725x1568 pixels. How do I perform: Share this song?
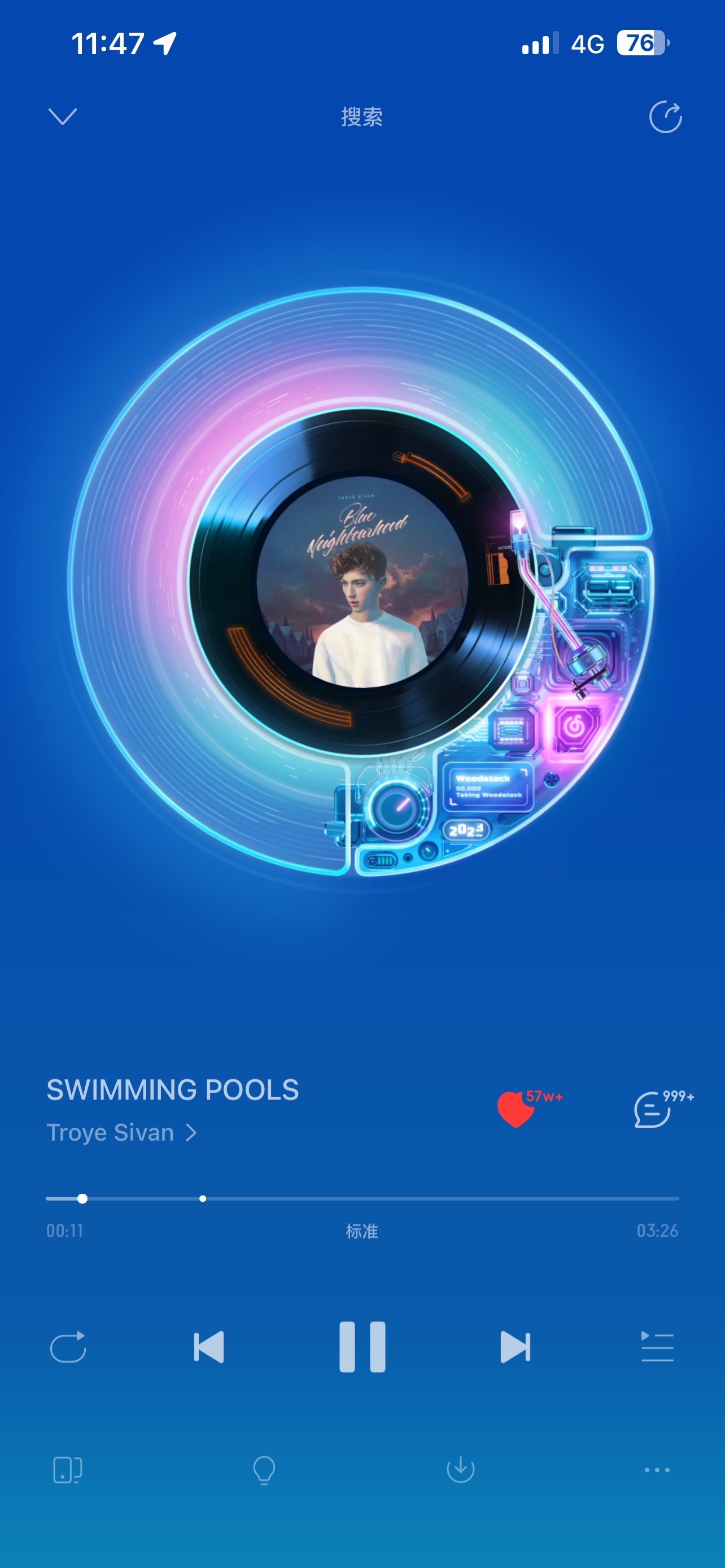665,116
